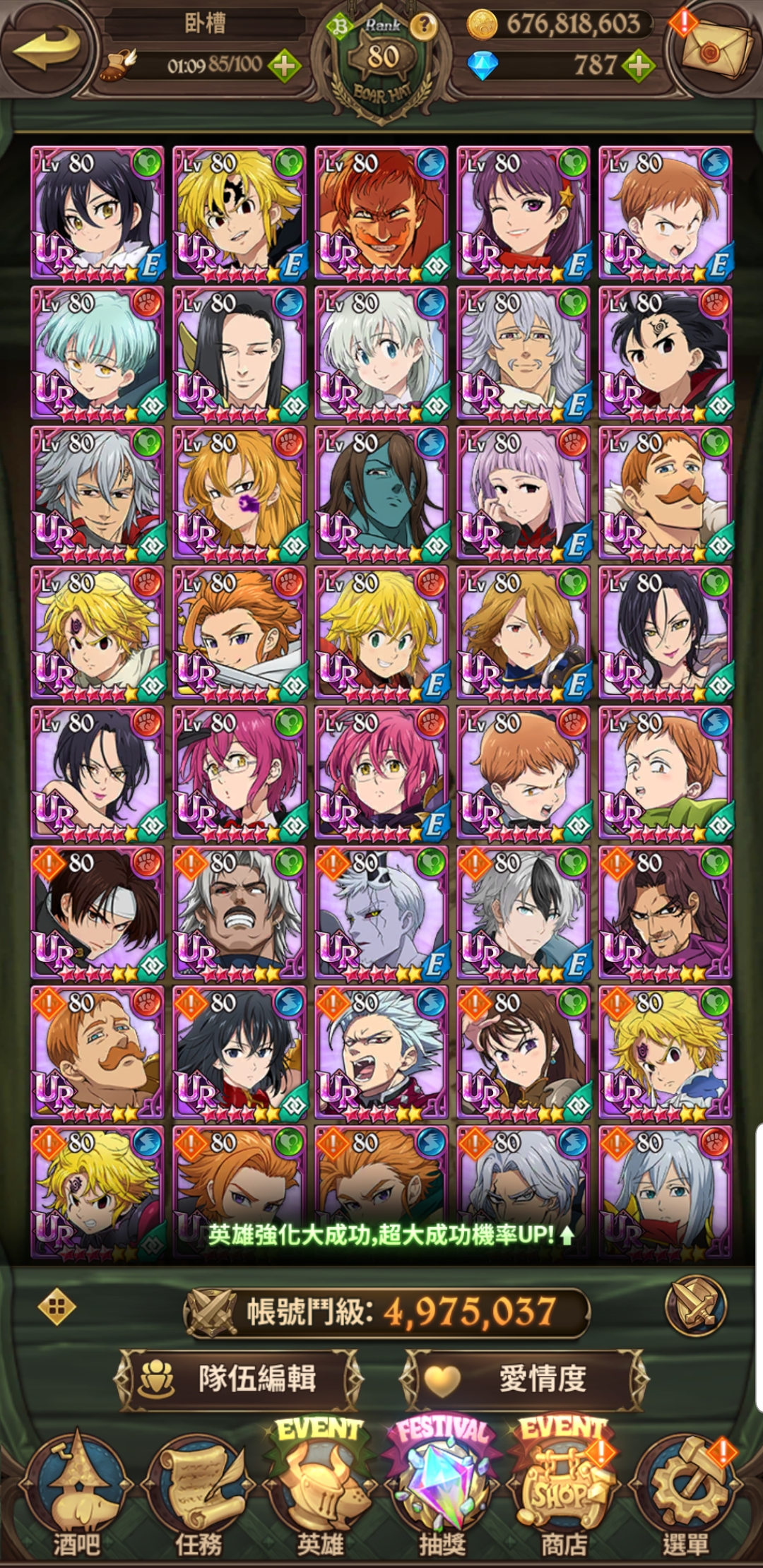Add stamina with the green plus
The width and height of the screenshot is (763, 1568).
pos(284,66)
